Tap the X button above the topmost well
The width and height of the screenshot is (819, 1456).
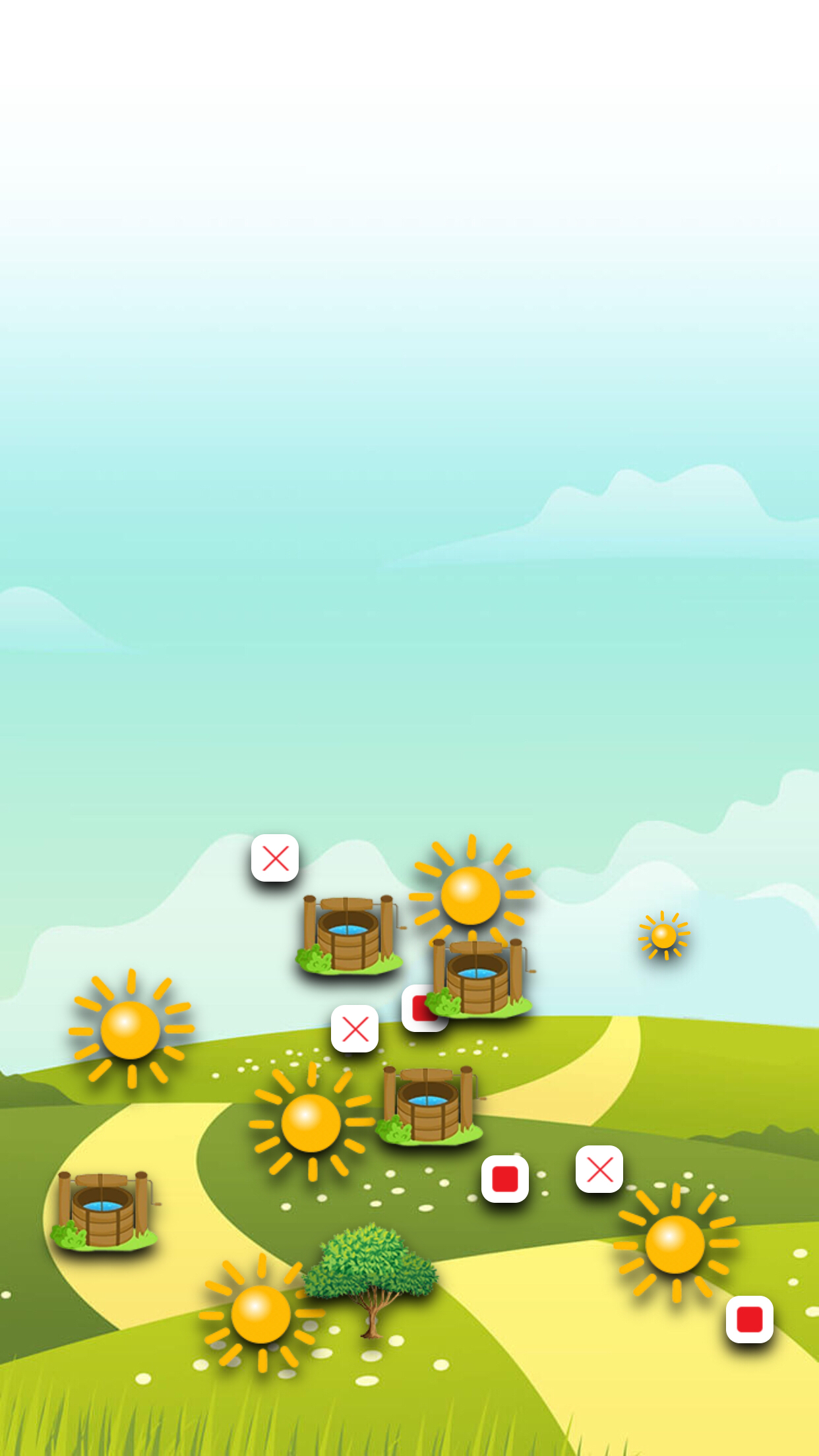pyautogui.click(x=275, y=858)
